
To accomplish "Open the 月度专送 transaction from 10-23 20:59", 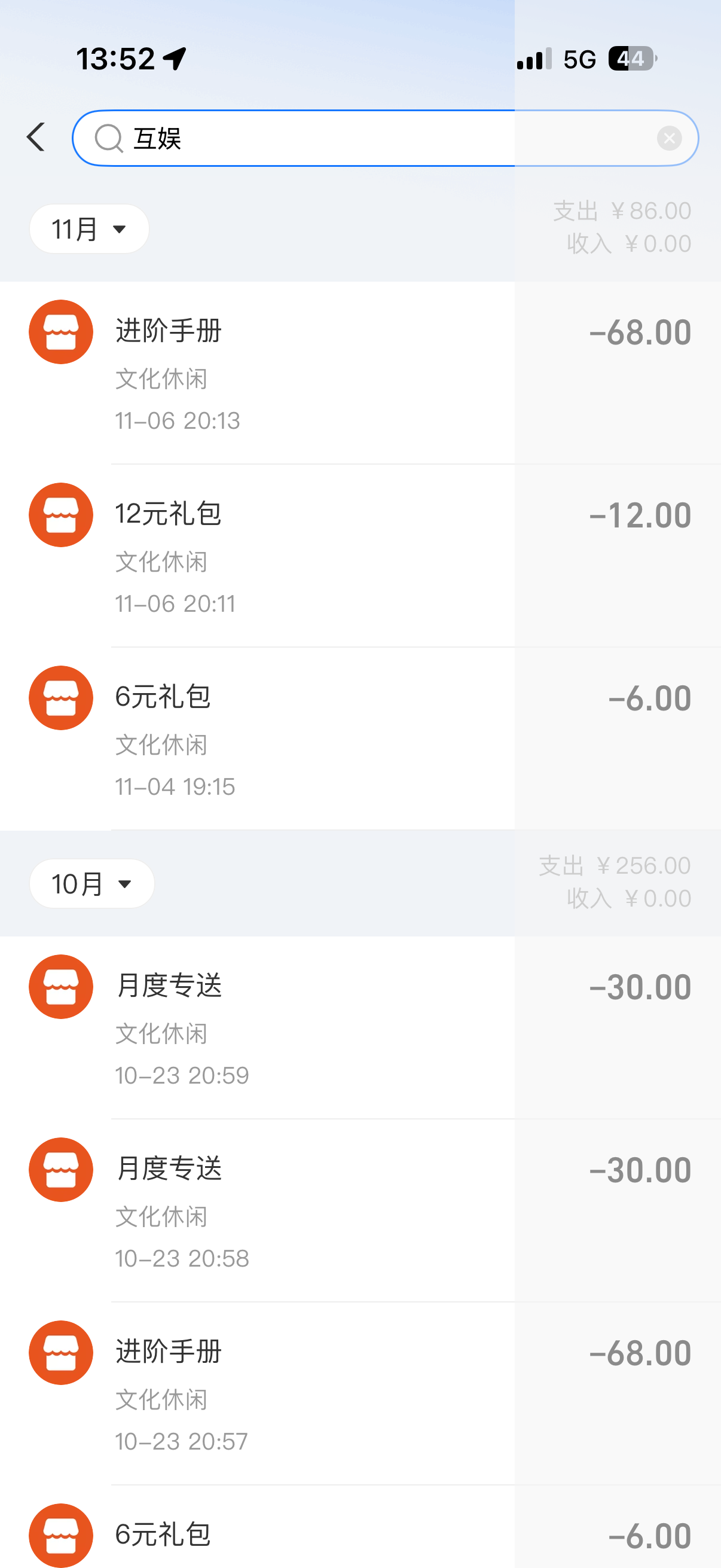I will (x=360, y=1027).
